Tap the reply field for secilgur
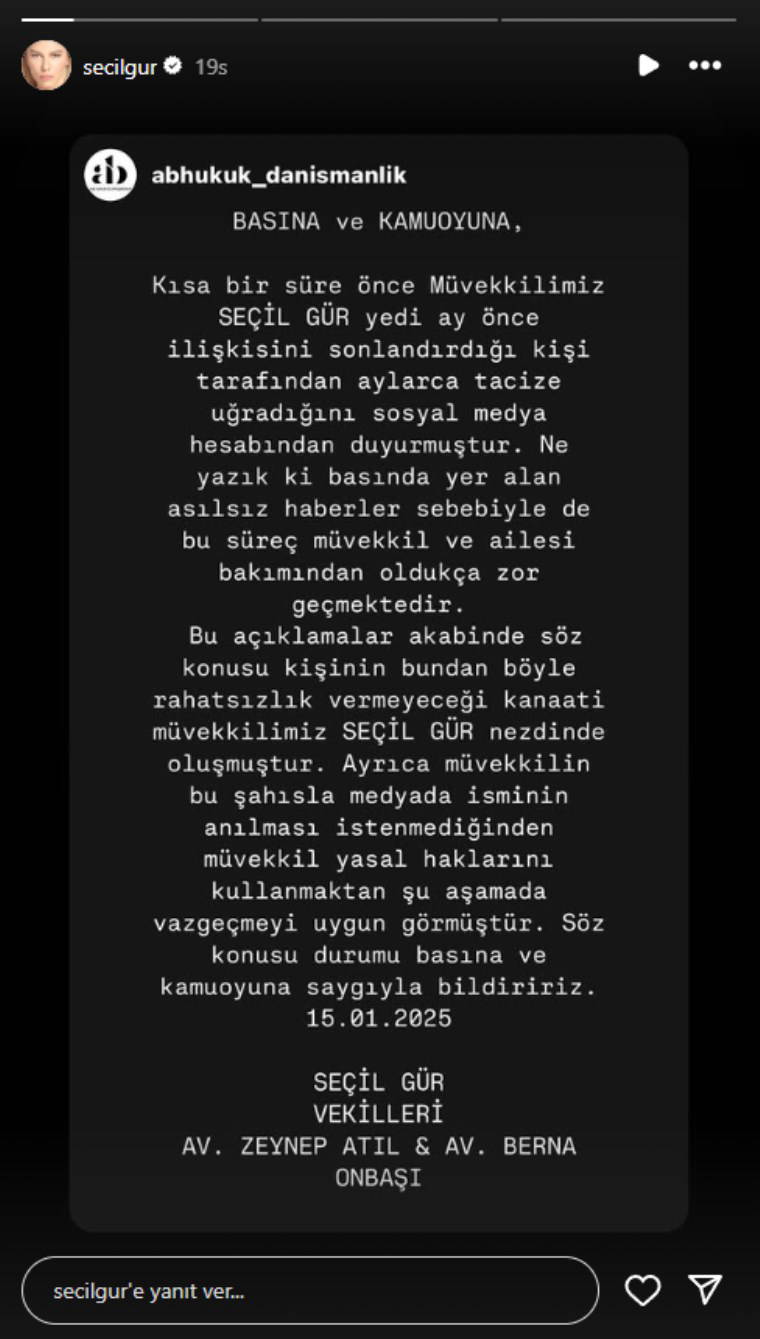 [x=310, y=1290]
